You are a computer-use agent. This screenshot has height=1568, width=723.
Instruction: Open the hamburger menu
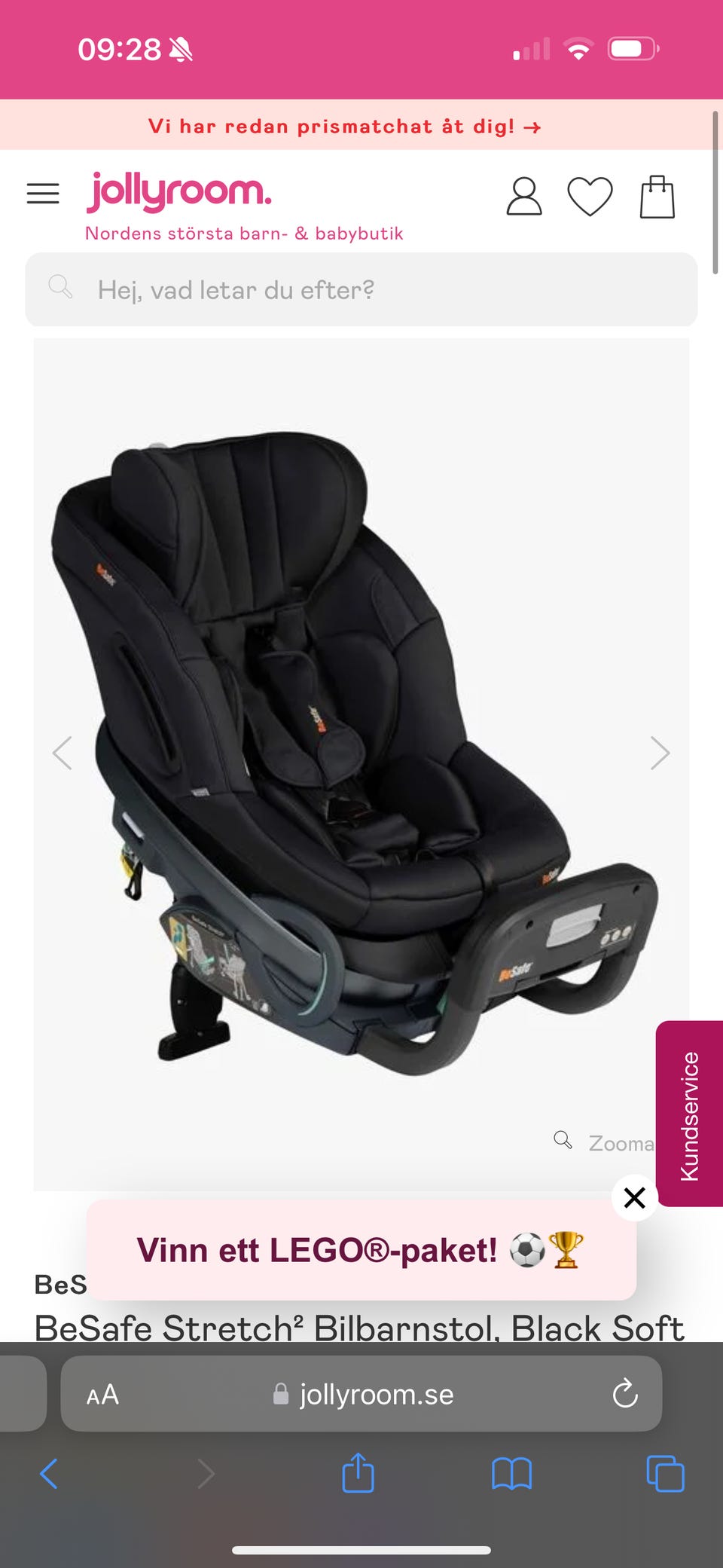[x=43, y=194]
